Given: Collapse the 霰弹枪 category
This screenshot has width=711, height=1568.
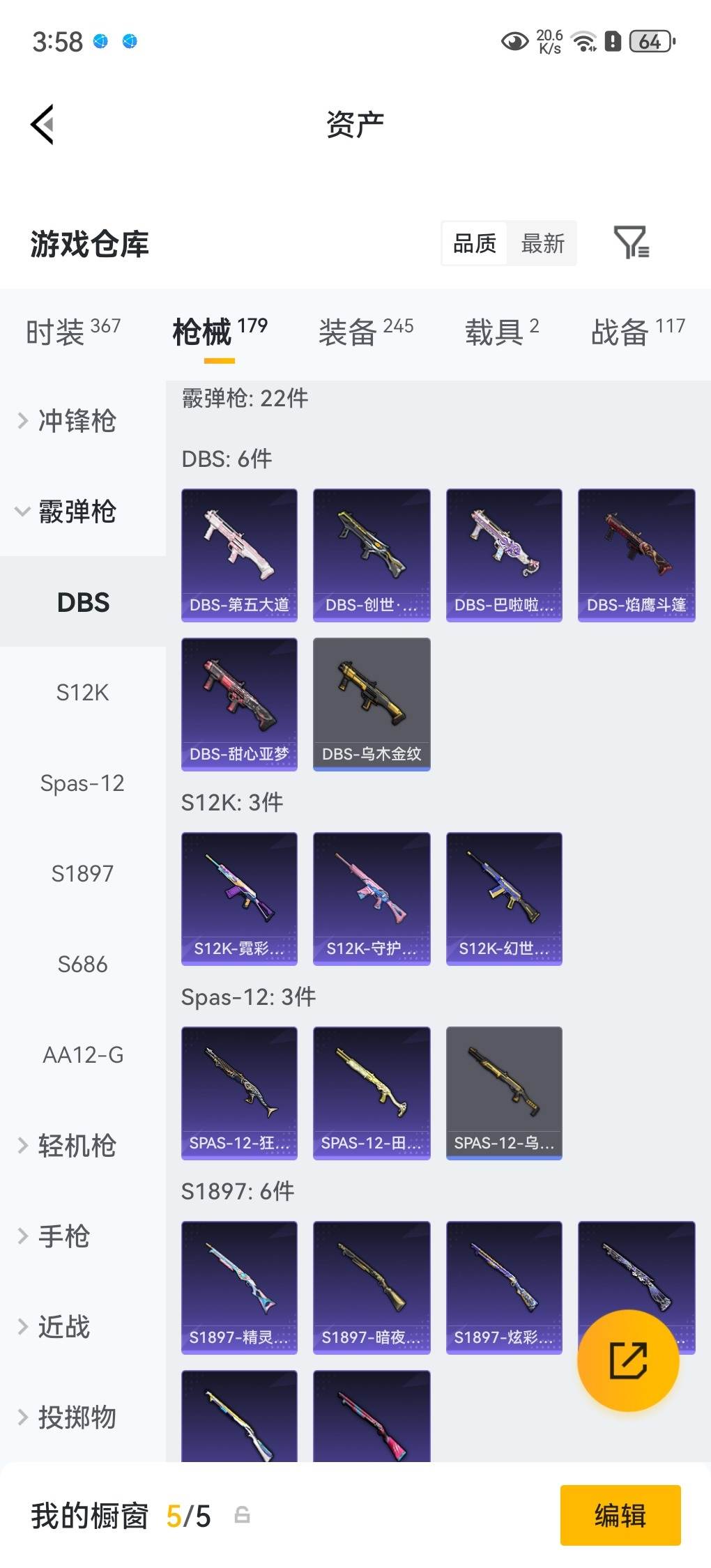Looking at the screenshot, I should pyautogui.click(x=75, y=512).
